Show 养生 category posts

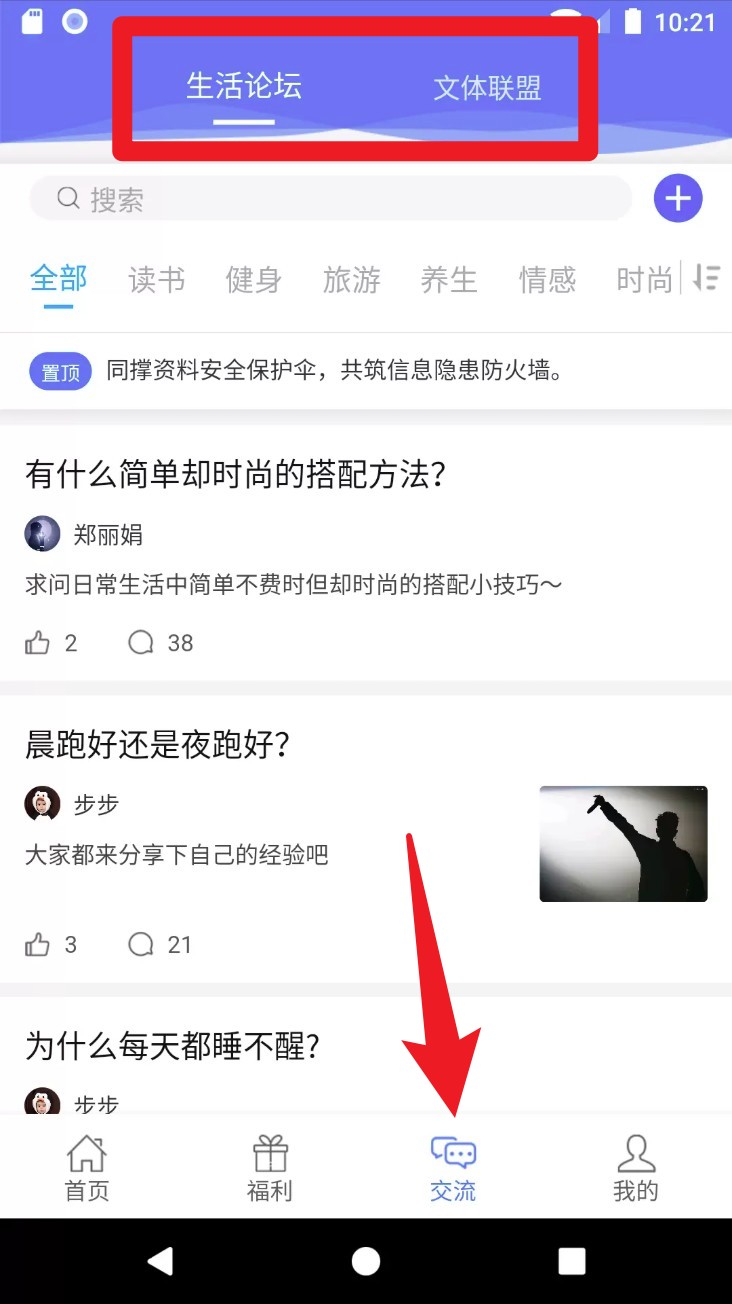[x=449, y=280]
